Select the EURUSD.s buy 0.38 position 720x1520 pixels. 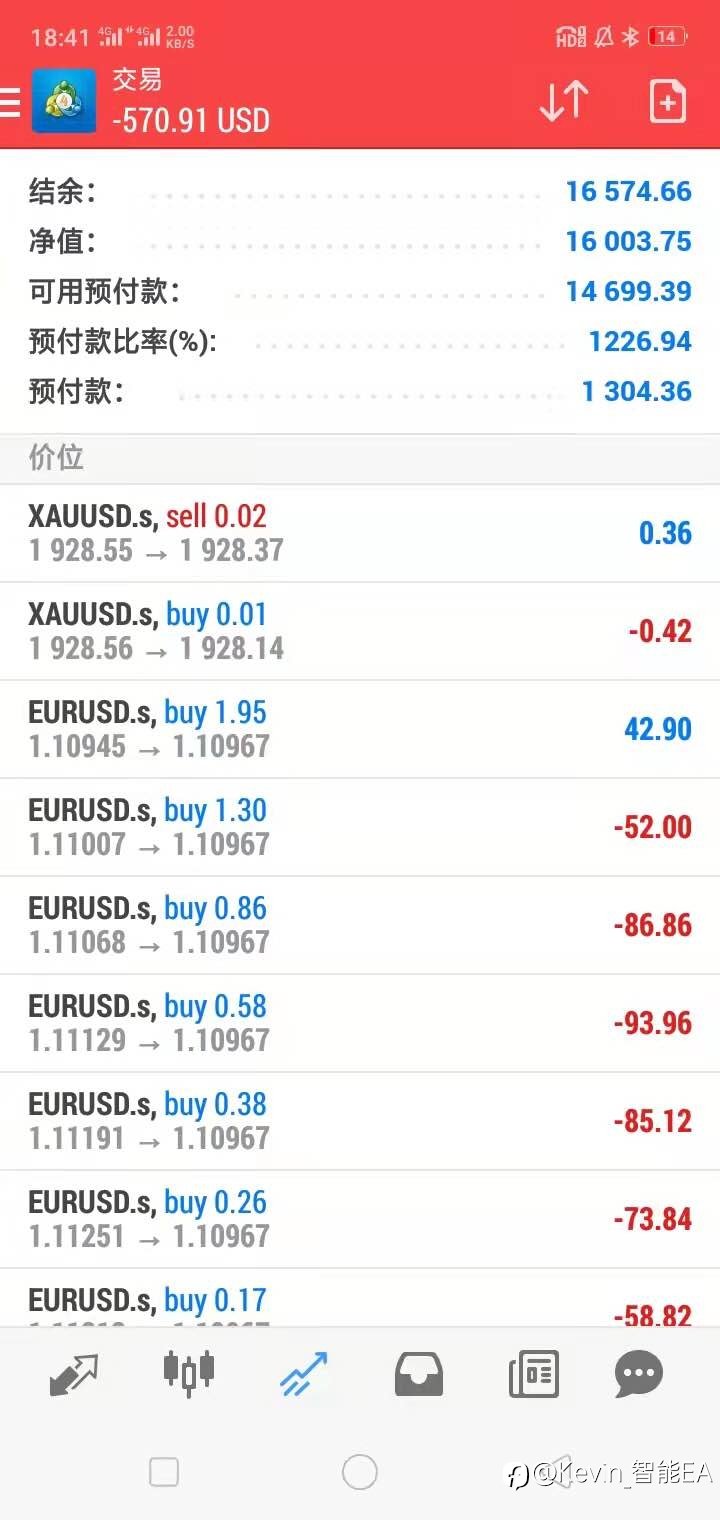click(x=360, y=1121)
